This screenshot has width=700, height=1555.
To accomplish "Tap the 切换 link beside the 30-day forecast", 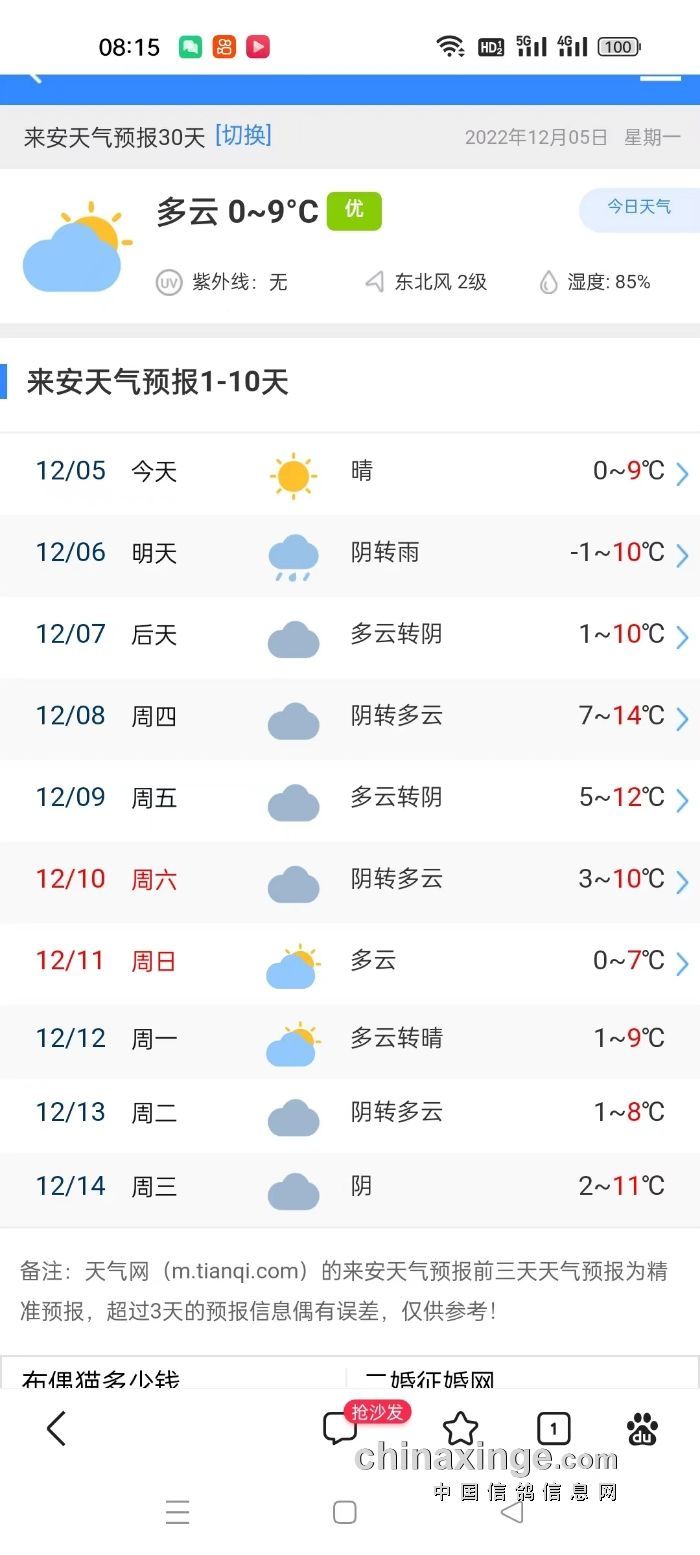I will (x=243, y=136).
